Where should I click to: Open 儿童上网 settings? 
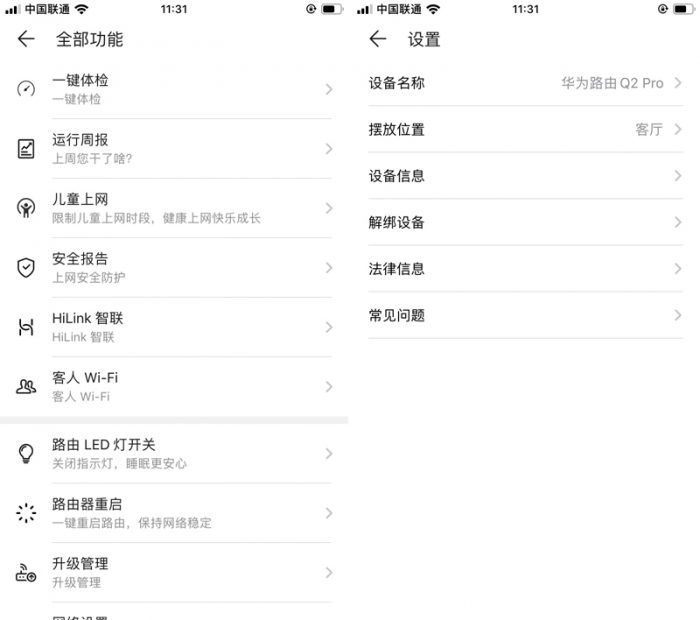pyautogui.click(x=175, y=208)
